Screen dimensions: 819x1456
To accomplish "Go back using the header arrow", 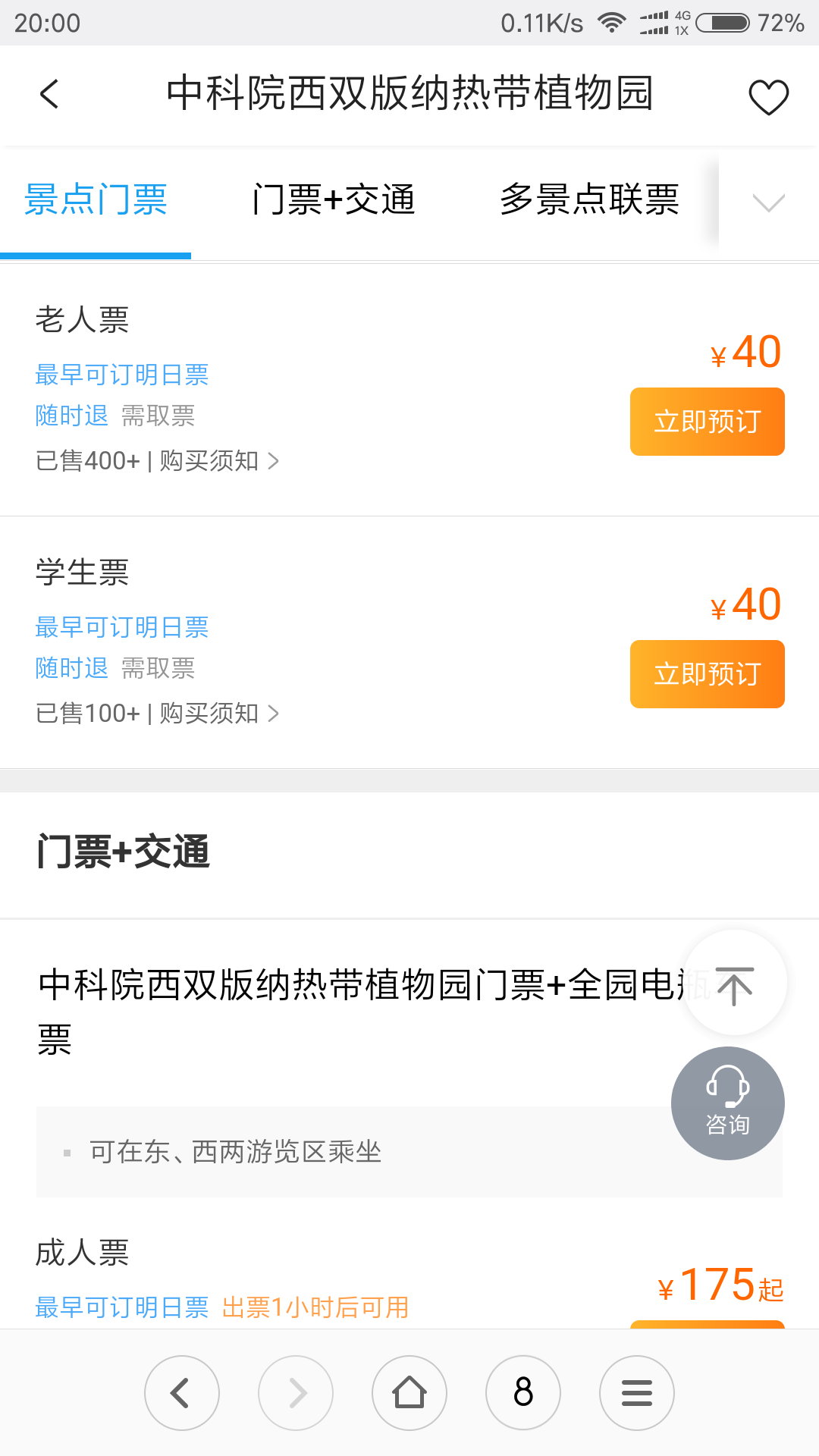I will click(x=49, y=94).
